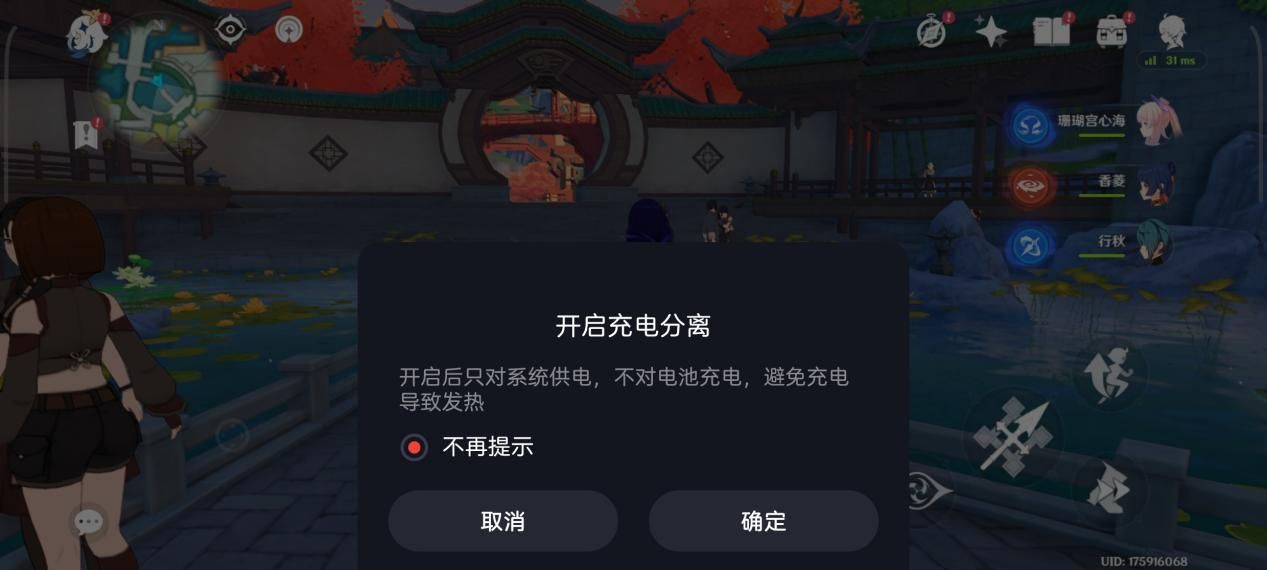Open the chat bubble icon
Viewport: 1267px width, 570px height.
coord(89,521)
